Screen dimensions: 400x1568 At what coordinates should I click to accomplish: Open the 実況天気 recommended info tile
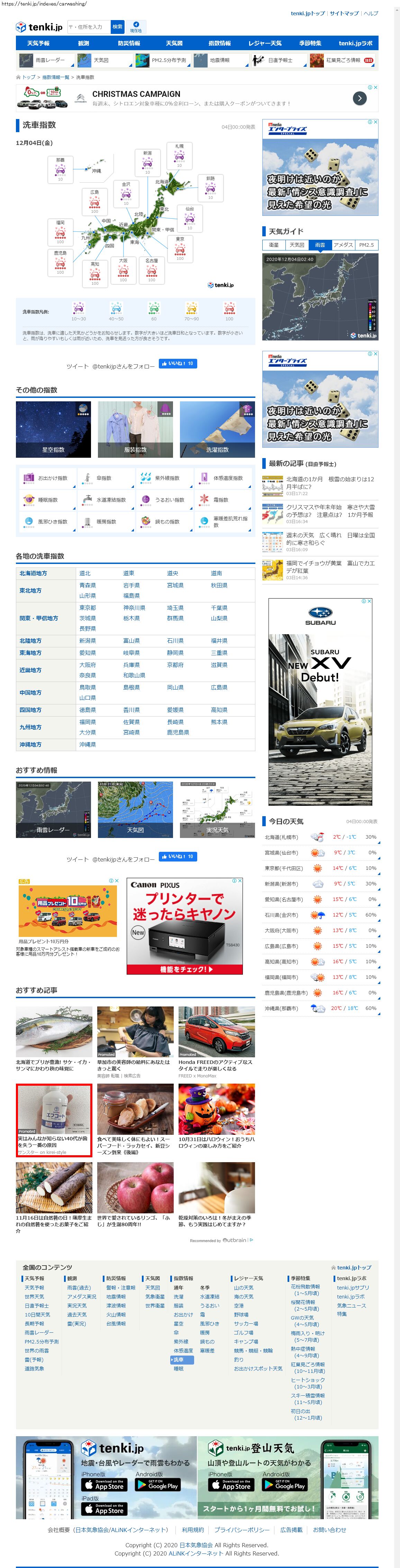[x=217, y=810]
